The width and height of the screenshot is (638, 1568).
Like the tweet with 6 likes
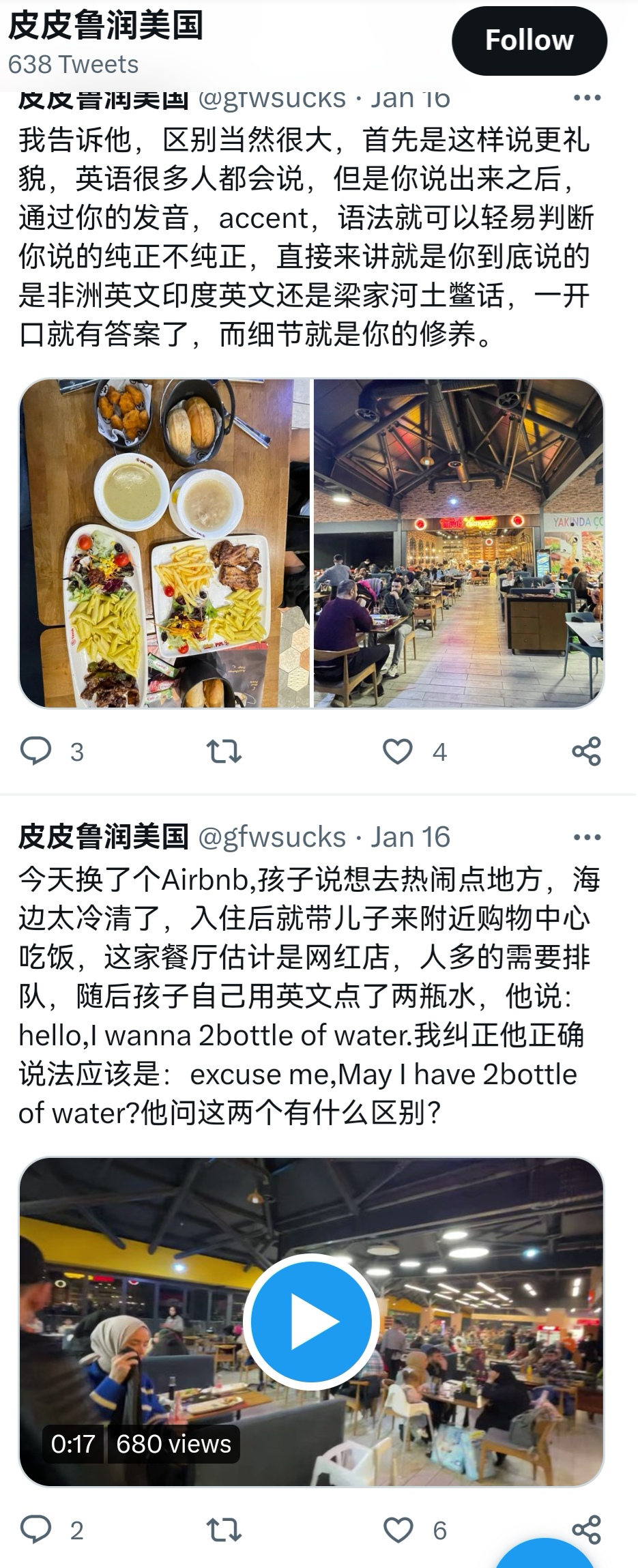(x=398, y=1530)
